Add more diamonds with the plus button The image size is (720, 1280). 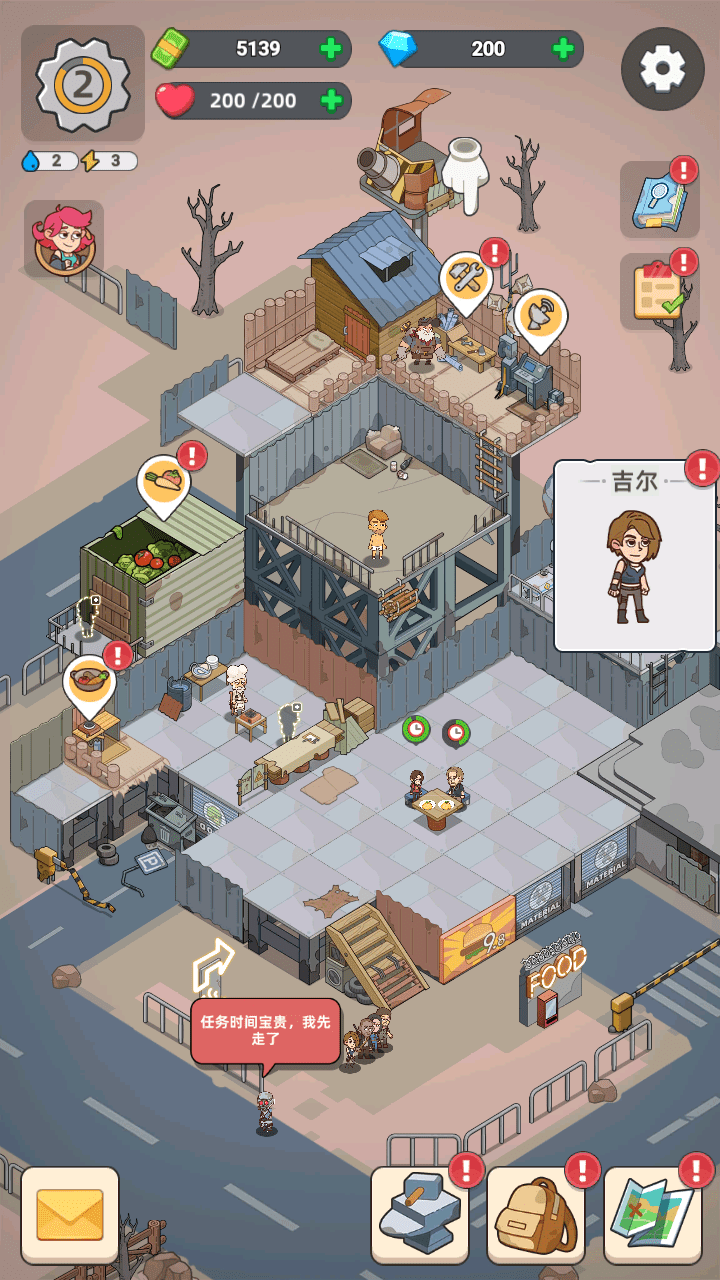563,49
